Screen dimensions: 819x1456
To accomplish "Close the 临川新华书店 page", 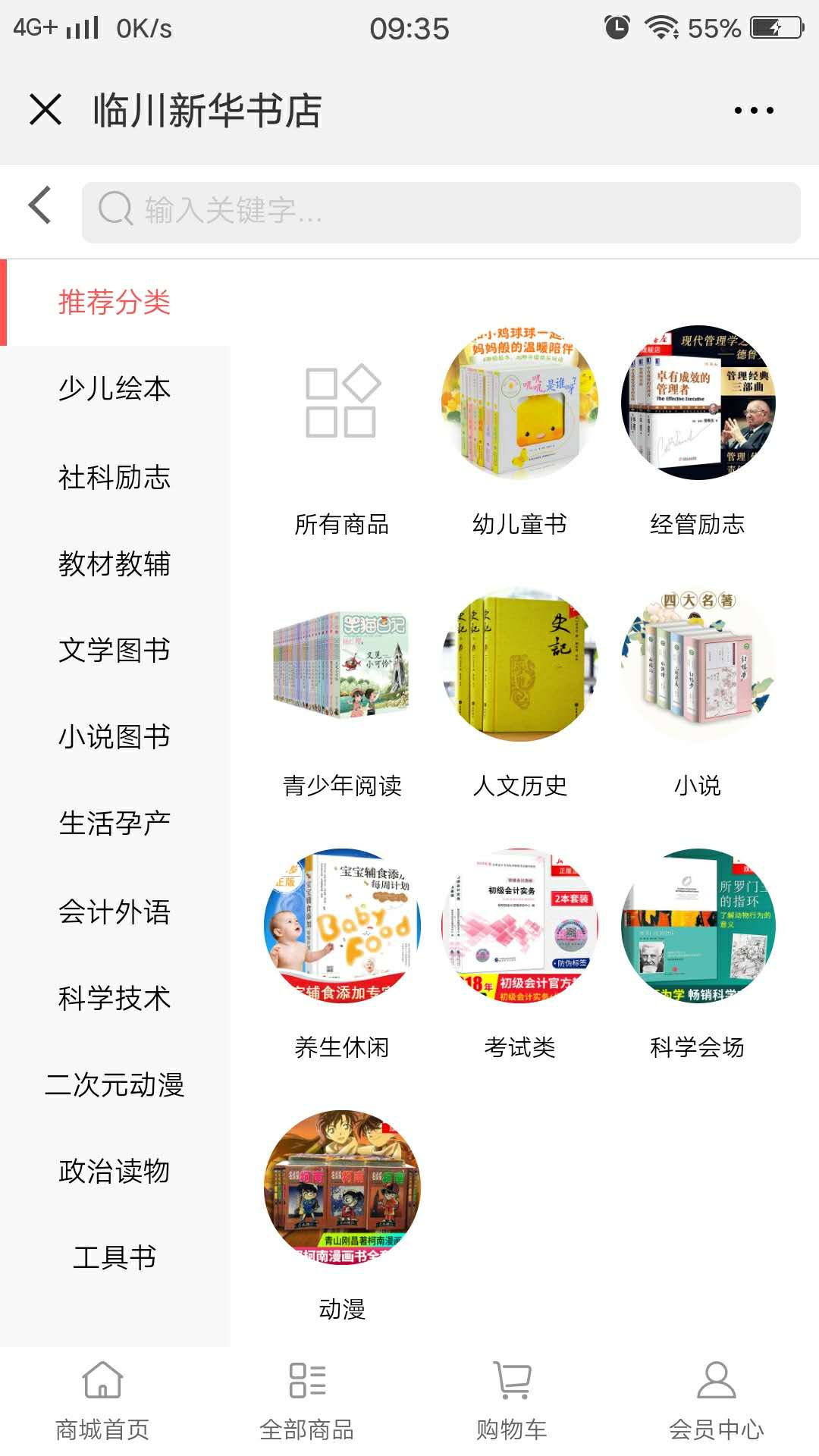I will point(45,110).
